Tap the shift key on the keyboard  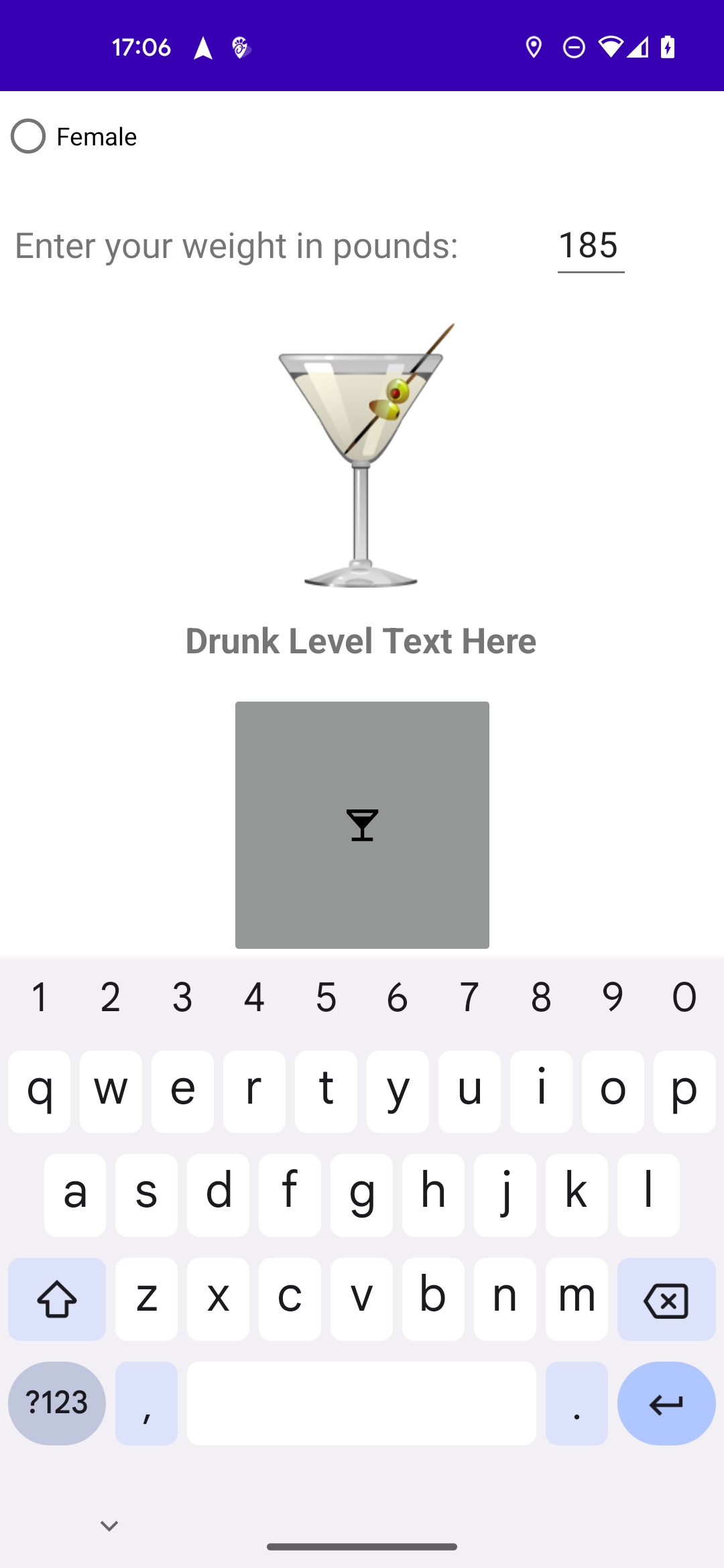(56, 1299)
